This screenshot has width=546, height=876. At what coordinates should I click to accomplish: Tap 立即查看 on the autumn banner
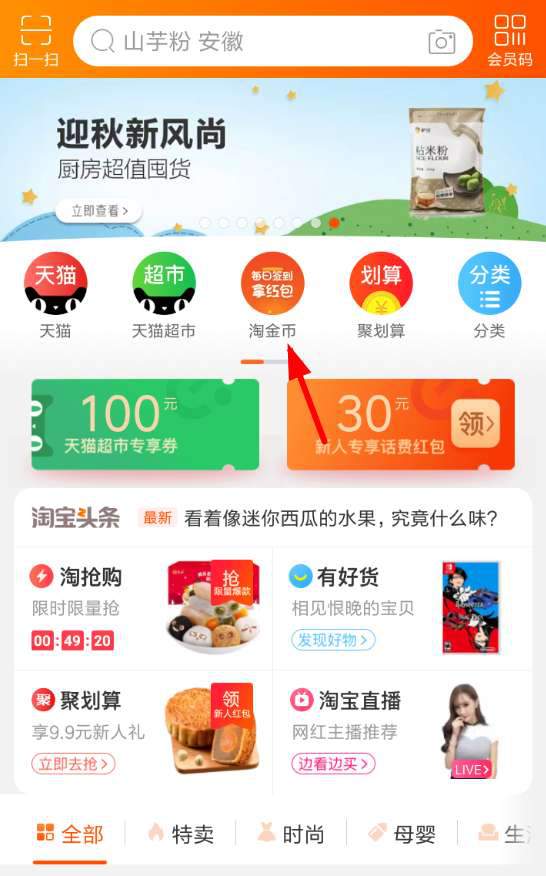point(99,211)
